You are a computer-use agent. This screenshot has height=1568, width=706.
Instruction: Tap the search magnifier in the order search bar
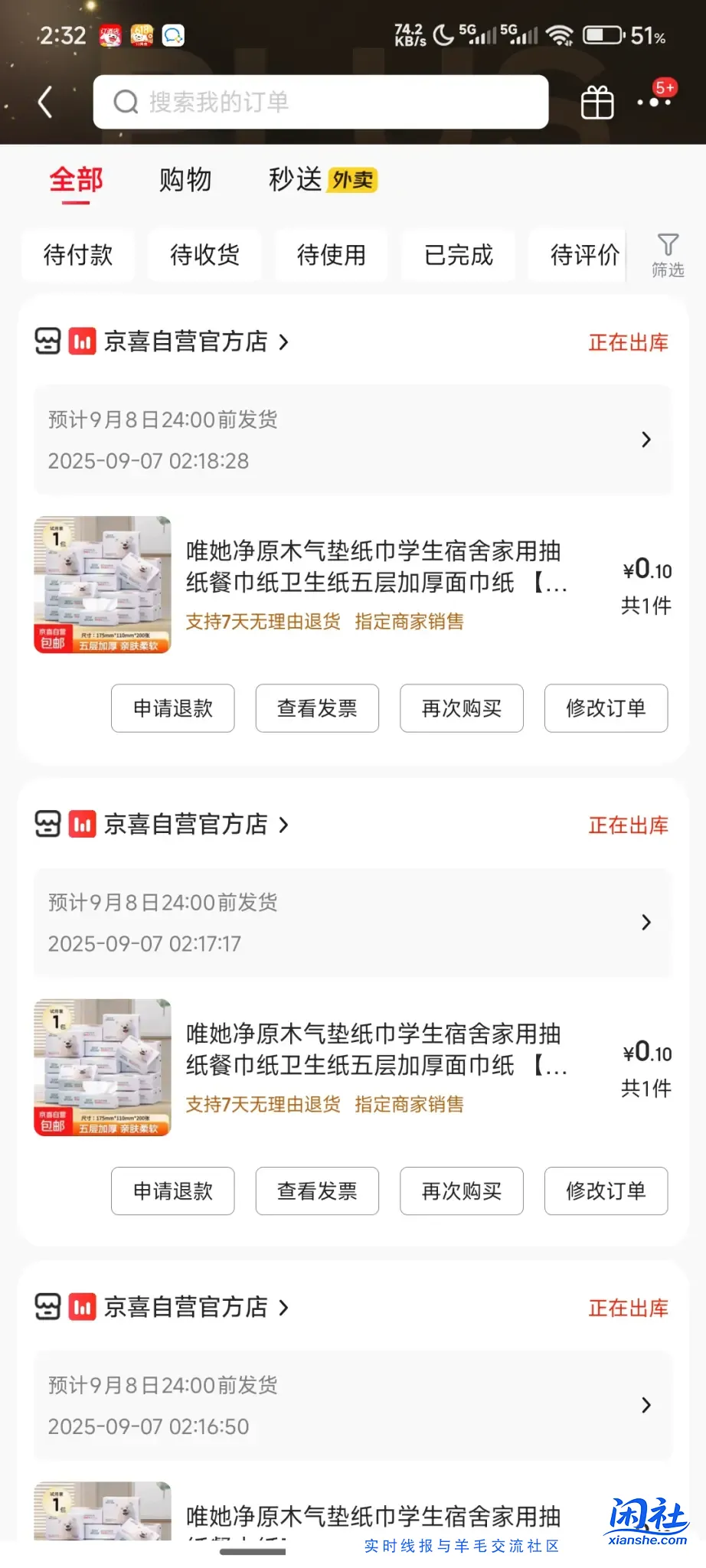coord(125,101)
